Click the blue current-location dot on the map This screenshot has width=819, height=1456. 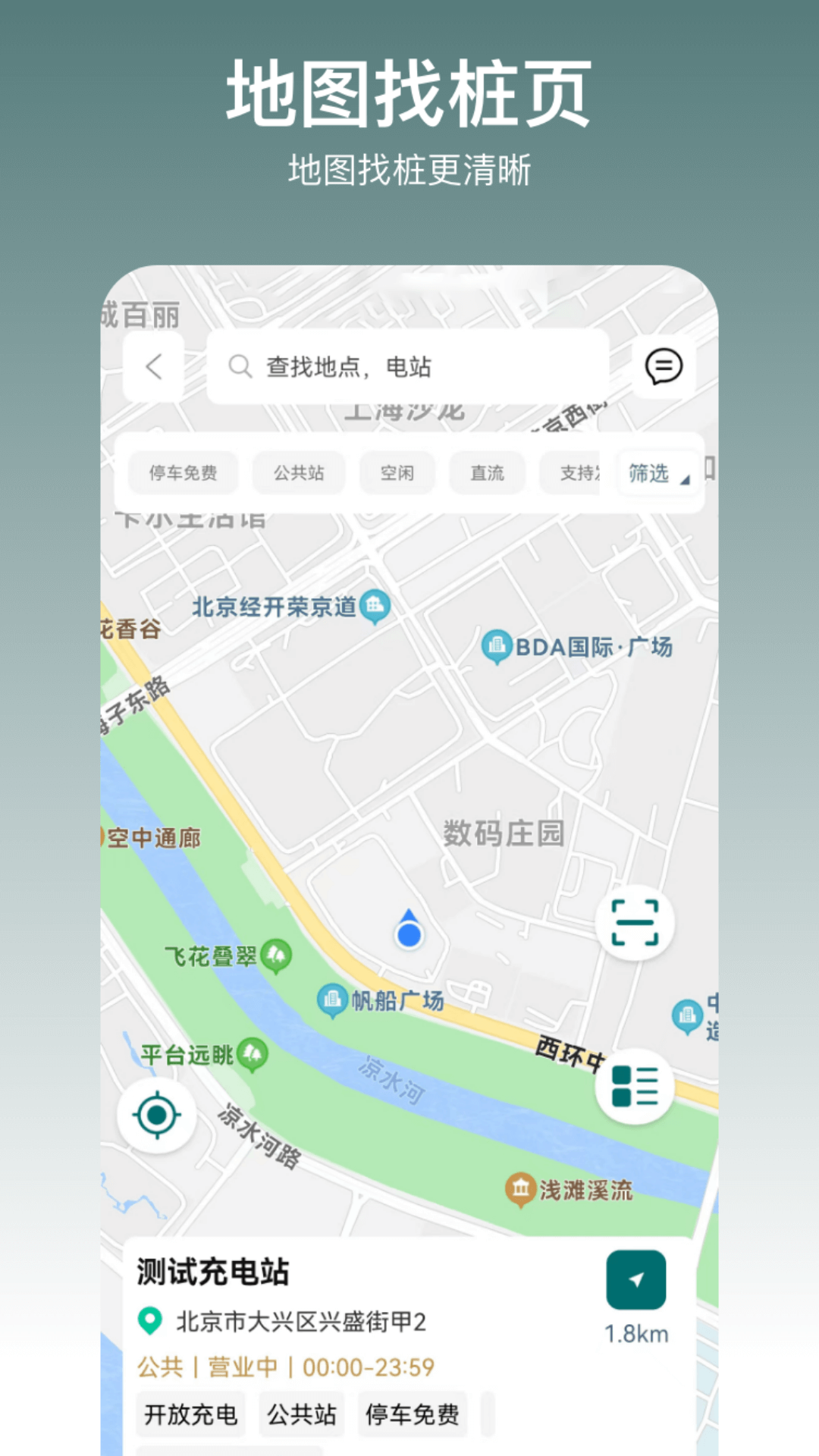point(408,935)
